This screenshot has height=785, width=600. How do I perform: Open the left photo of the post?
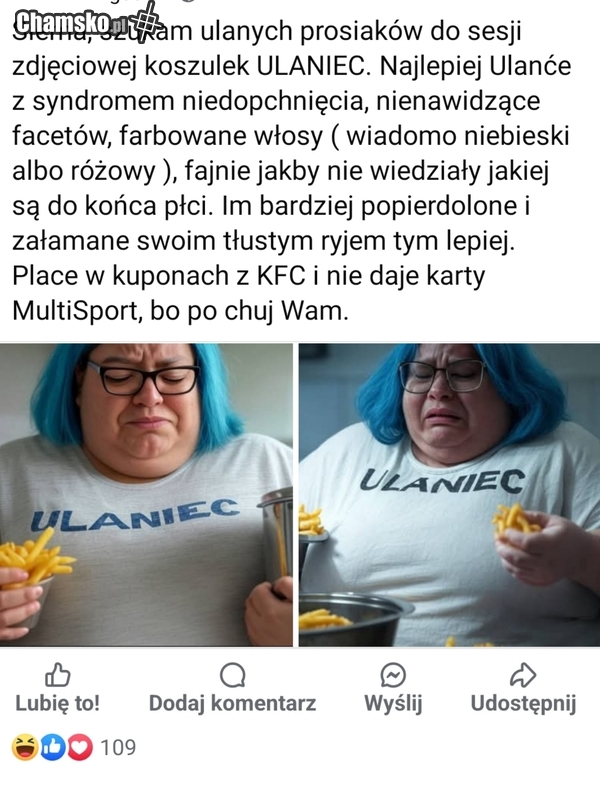point(146,495)
